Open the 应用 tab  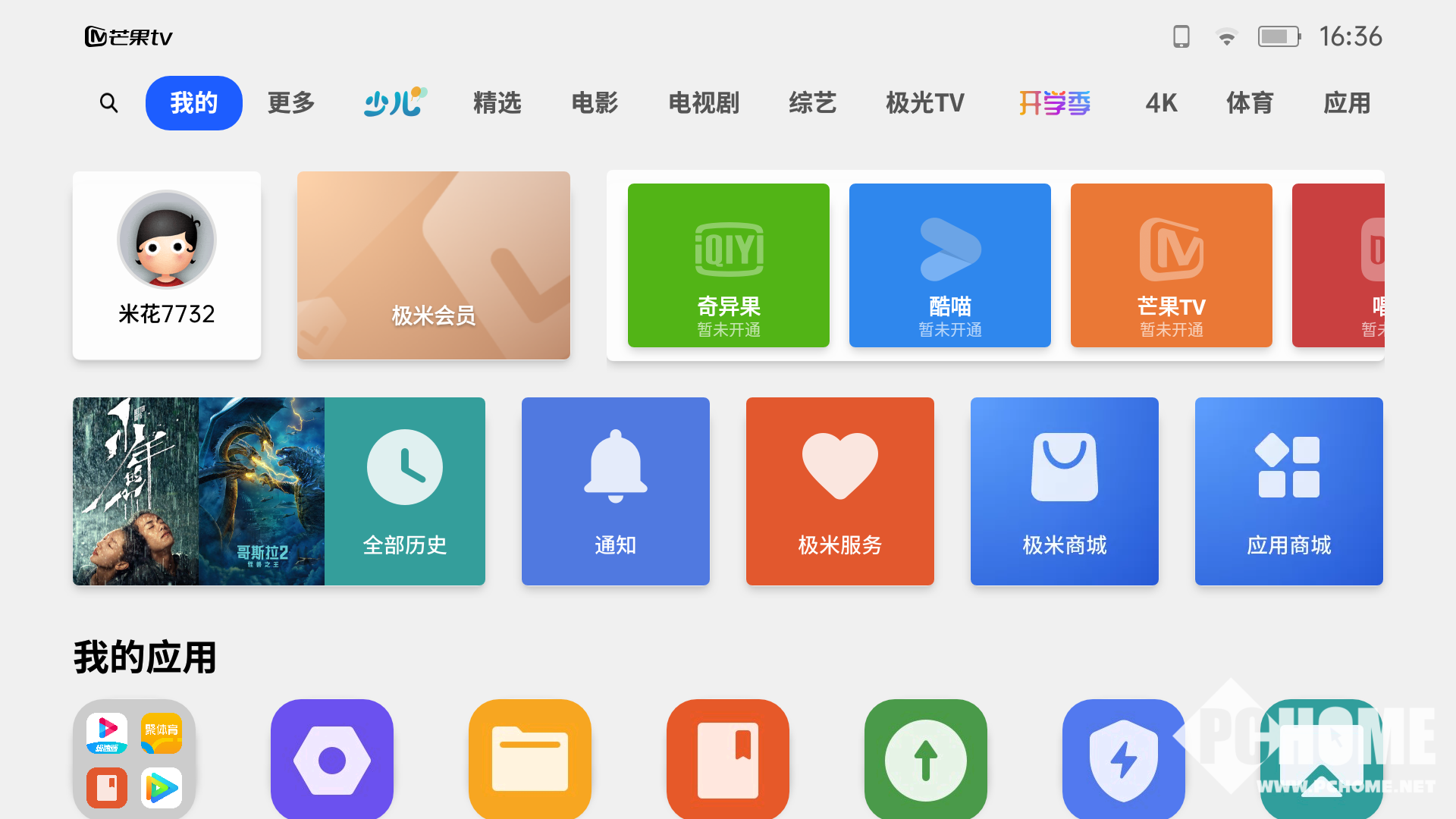[1347, 103]
